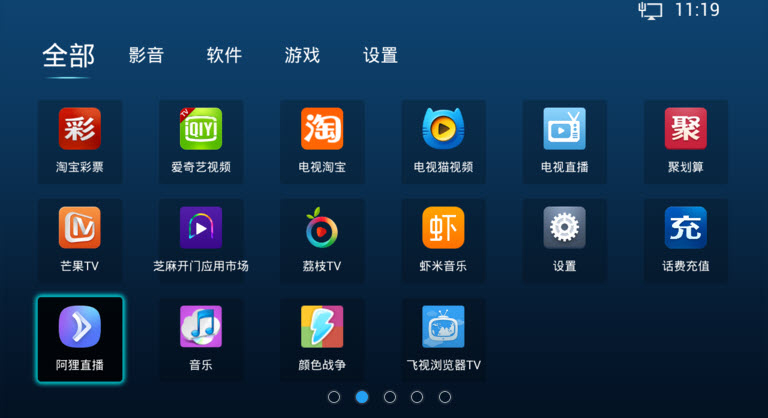Launch 电视淘宝
This screenshot has width=768, height=418.
(x=322, y=141)
